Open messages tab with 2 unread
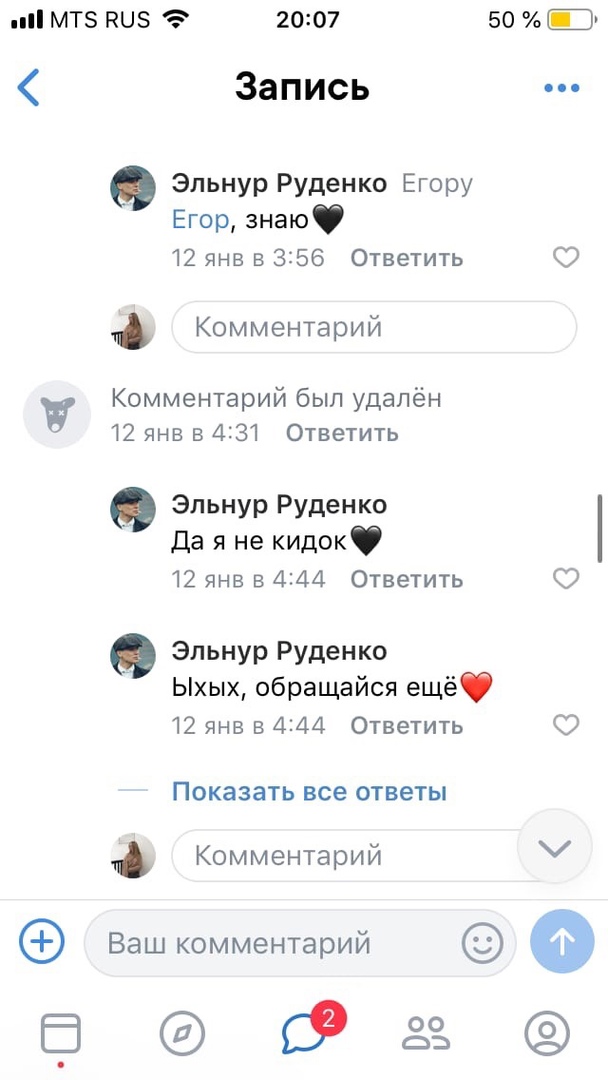Viewport: 608px width, 1080px height. [305, 1033]
